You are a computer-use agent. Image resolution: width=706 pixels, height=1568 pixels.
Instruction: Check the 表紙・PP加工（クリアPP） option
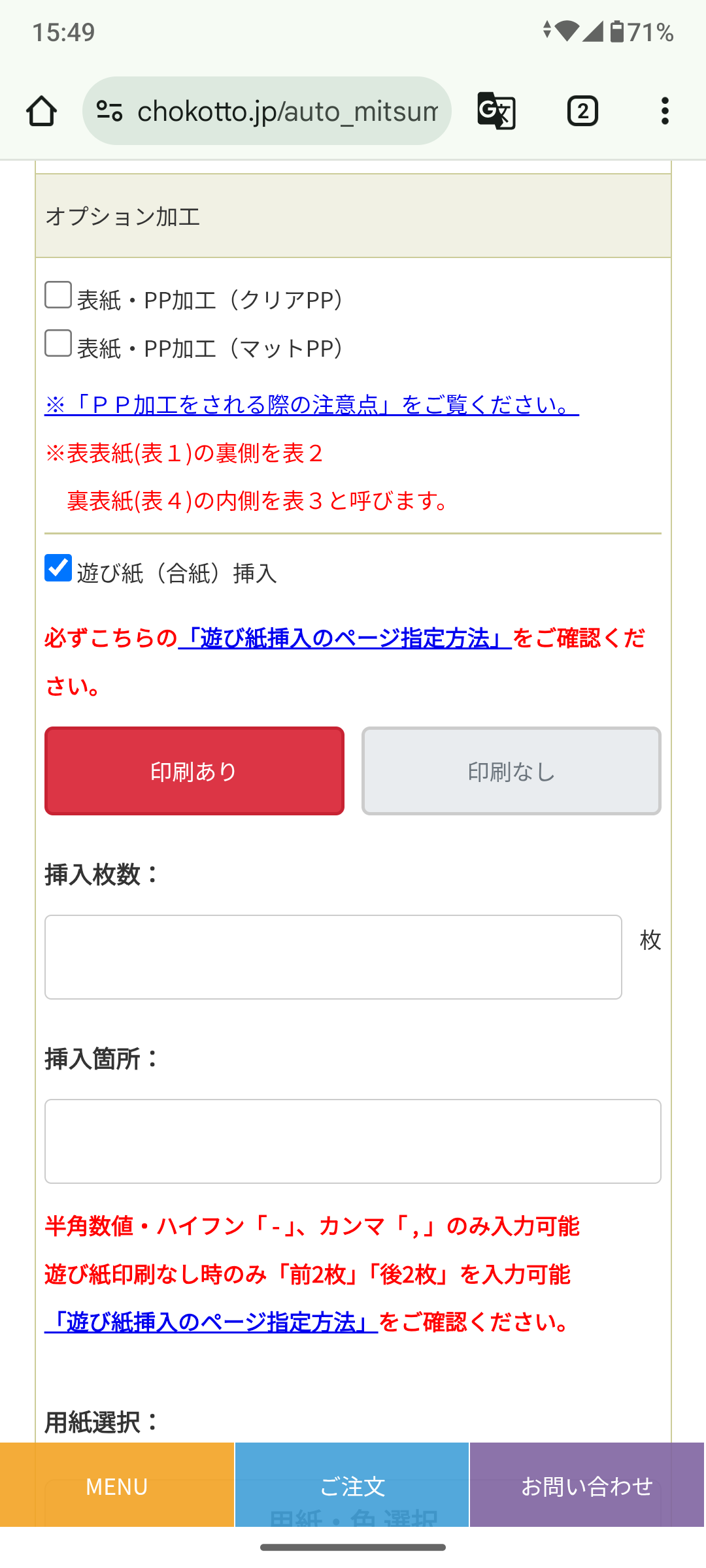pos(58,295)
